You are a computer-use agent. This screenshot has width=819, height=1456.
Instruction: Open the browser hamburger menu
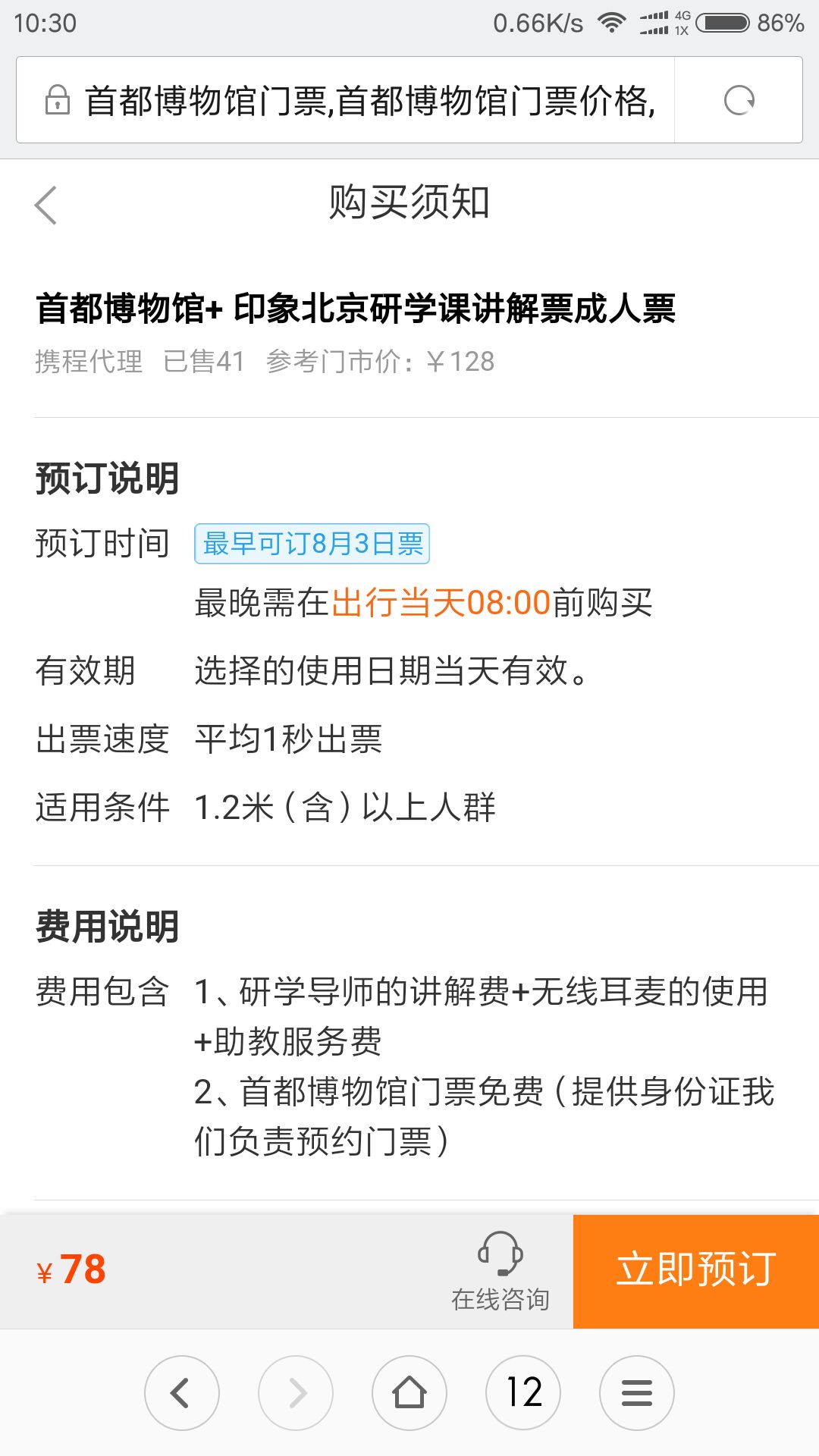[637, 1393]
